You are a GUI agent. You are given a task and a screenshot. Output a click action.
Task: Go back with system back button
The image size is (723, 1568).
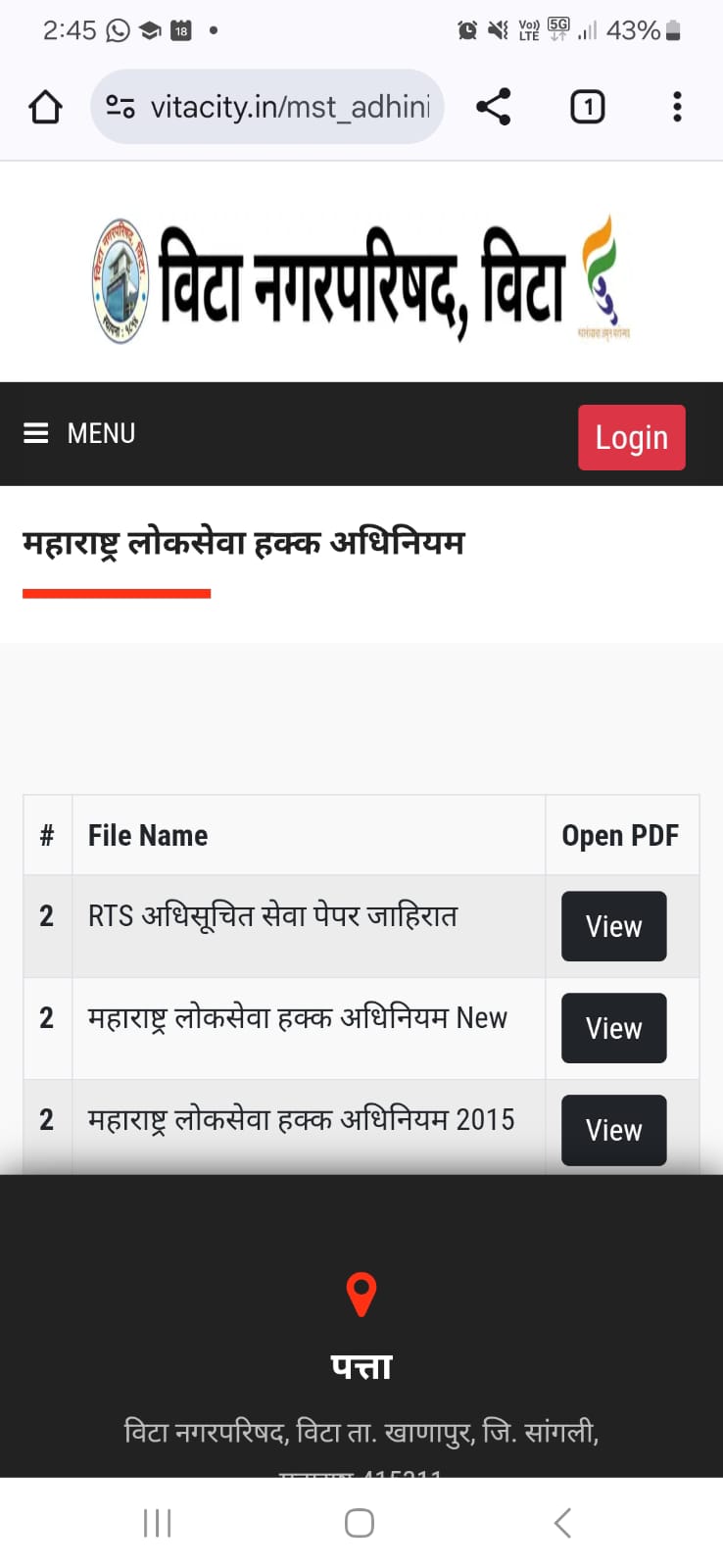tap(562, 1523)
